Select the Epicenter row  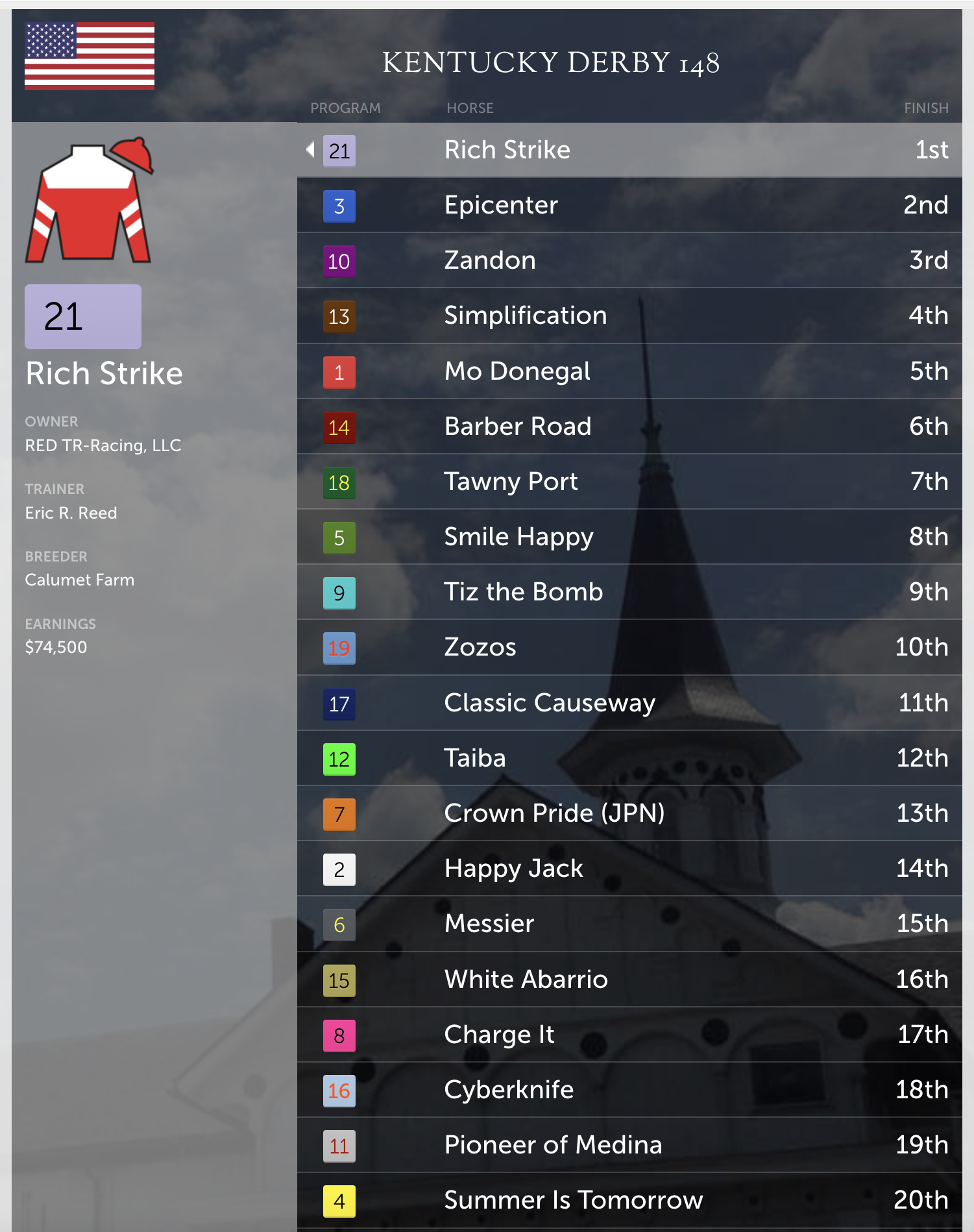click(629, 205)
